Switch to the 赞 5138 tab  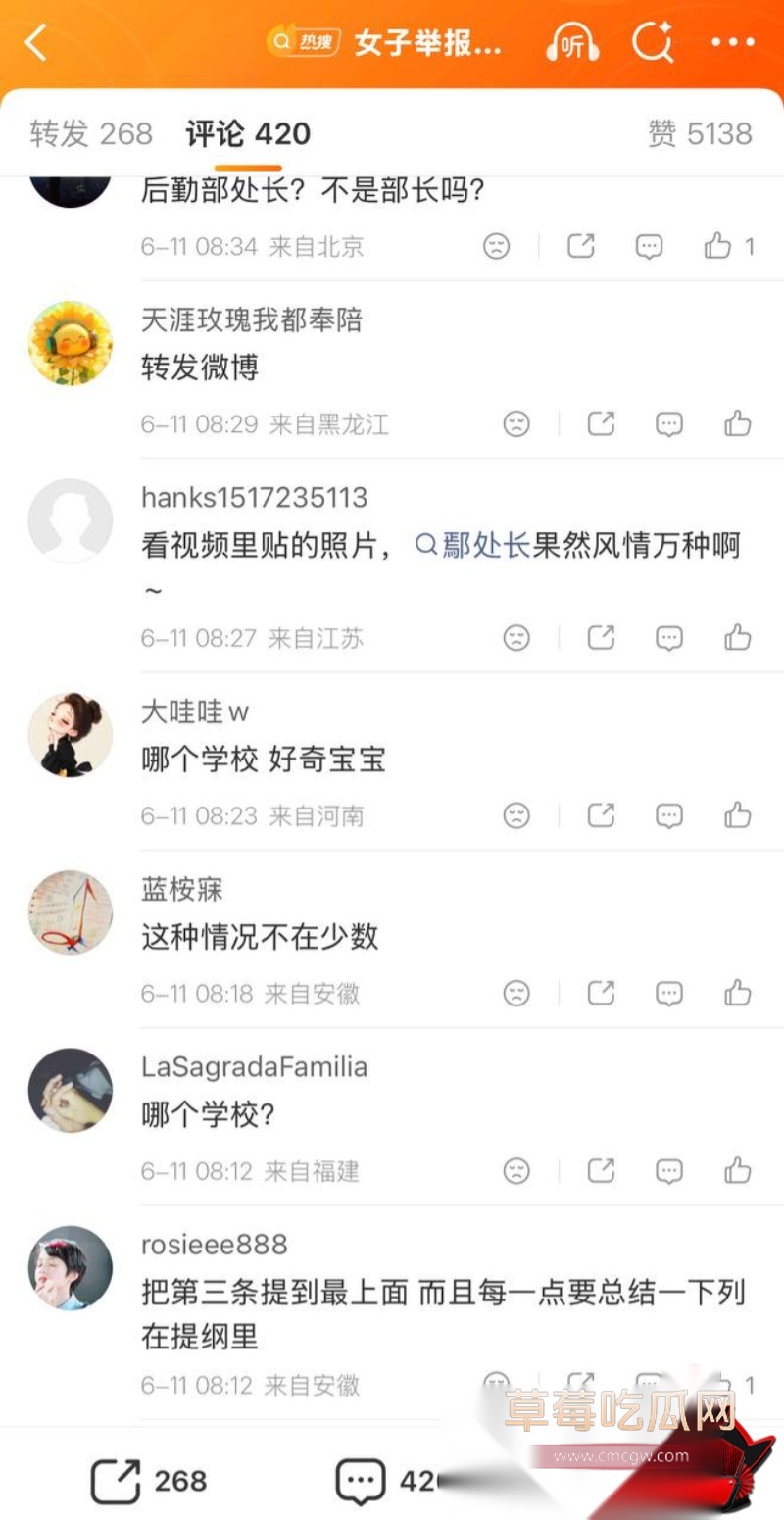pyautogui.click(x=700, y=134)
